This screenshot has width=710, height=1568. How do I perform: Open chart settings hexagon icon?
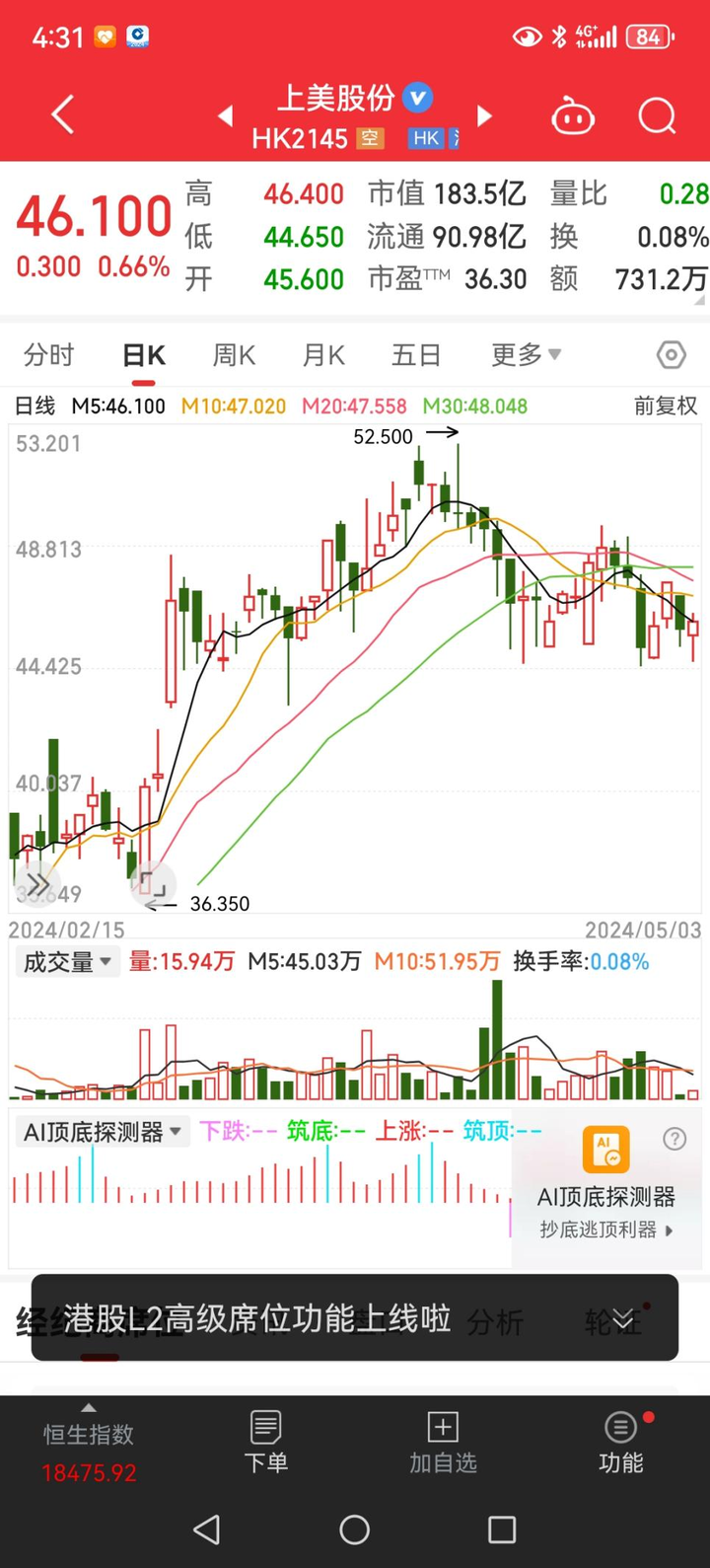(x=672, y=355)
